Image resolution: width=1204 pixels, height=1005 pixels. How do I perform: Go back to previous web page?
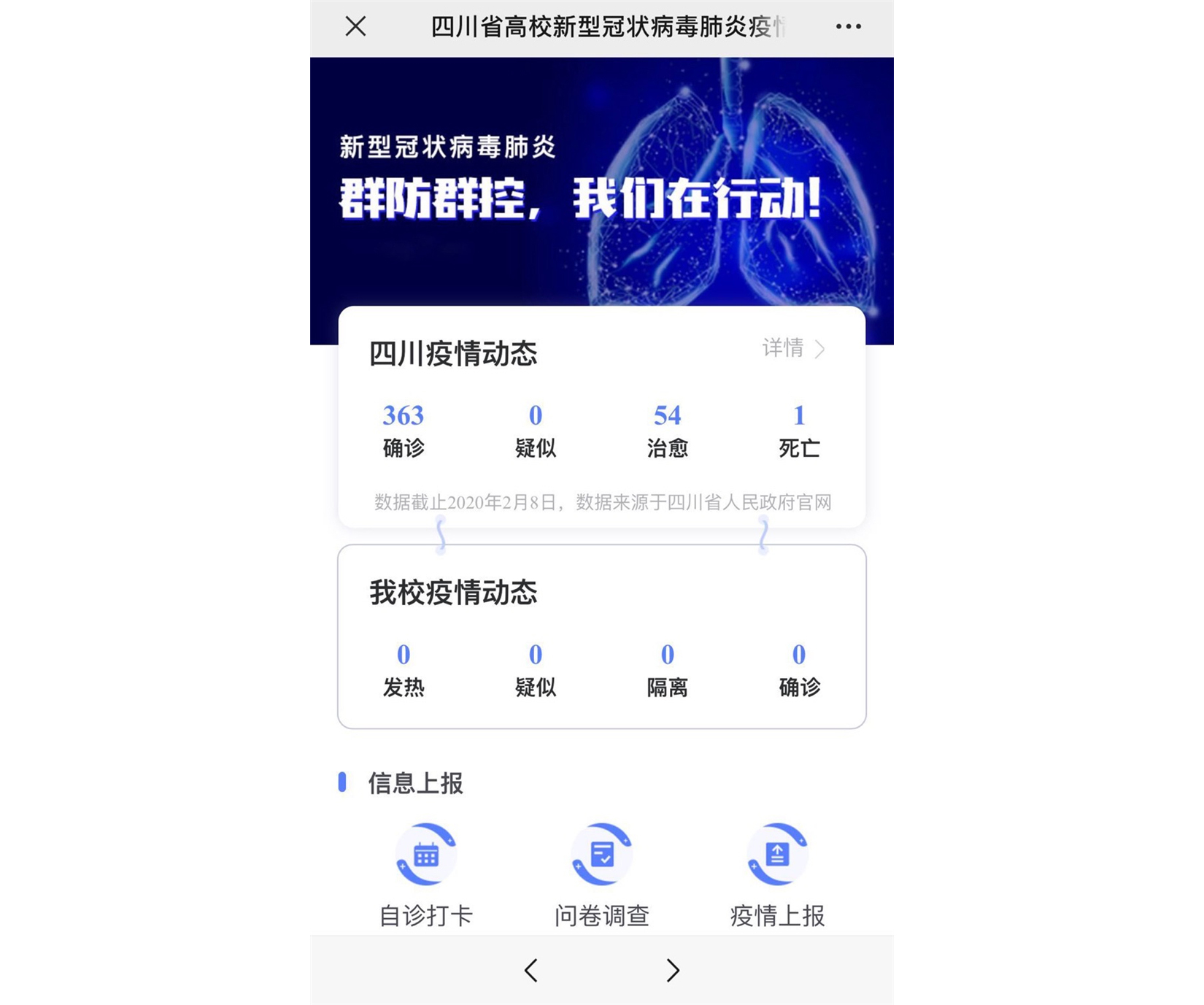point(531,970)
